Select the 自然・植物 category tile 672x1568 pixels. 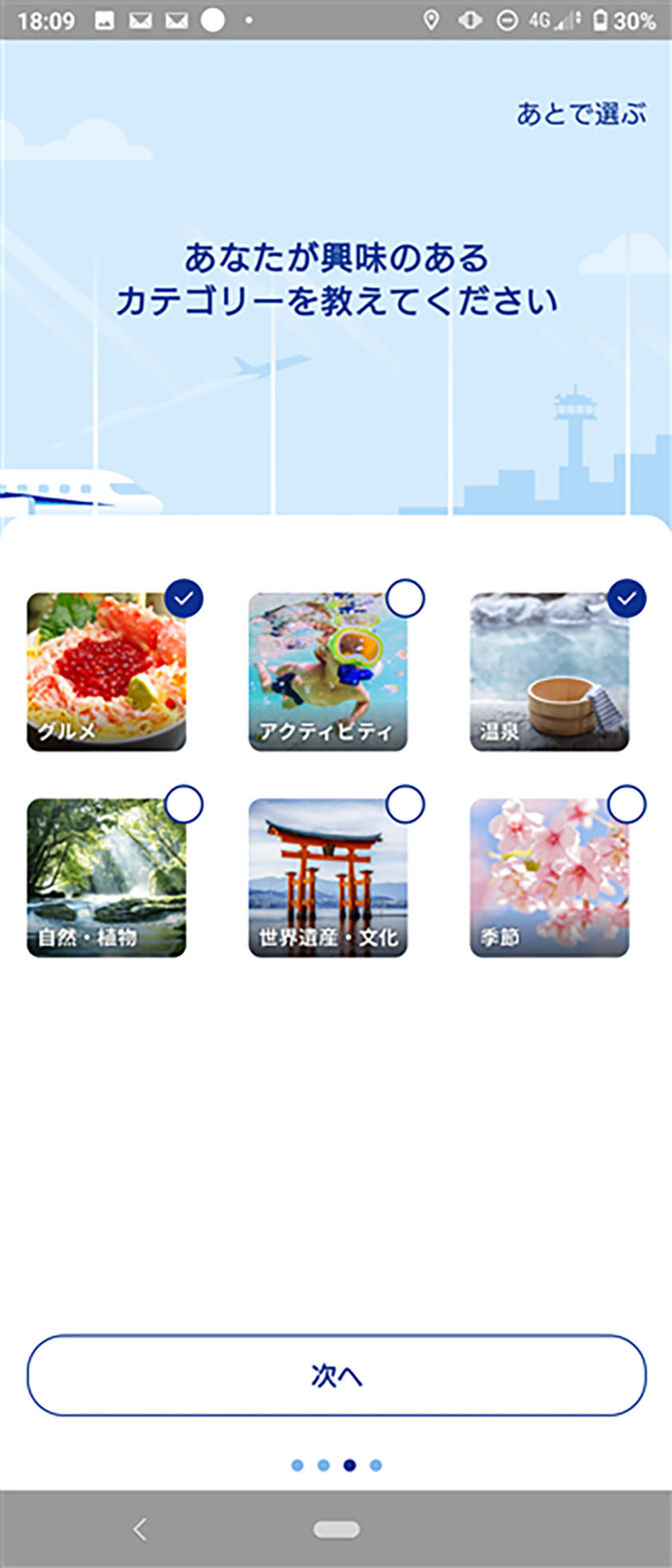(107, 878)
